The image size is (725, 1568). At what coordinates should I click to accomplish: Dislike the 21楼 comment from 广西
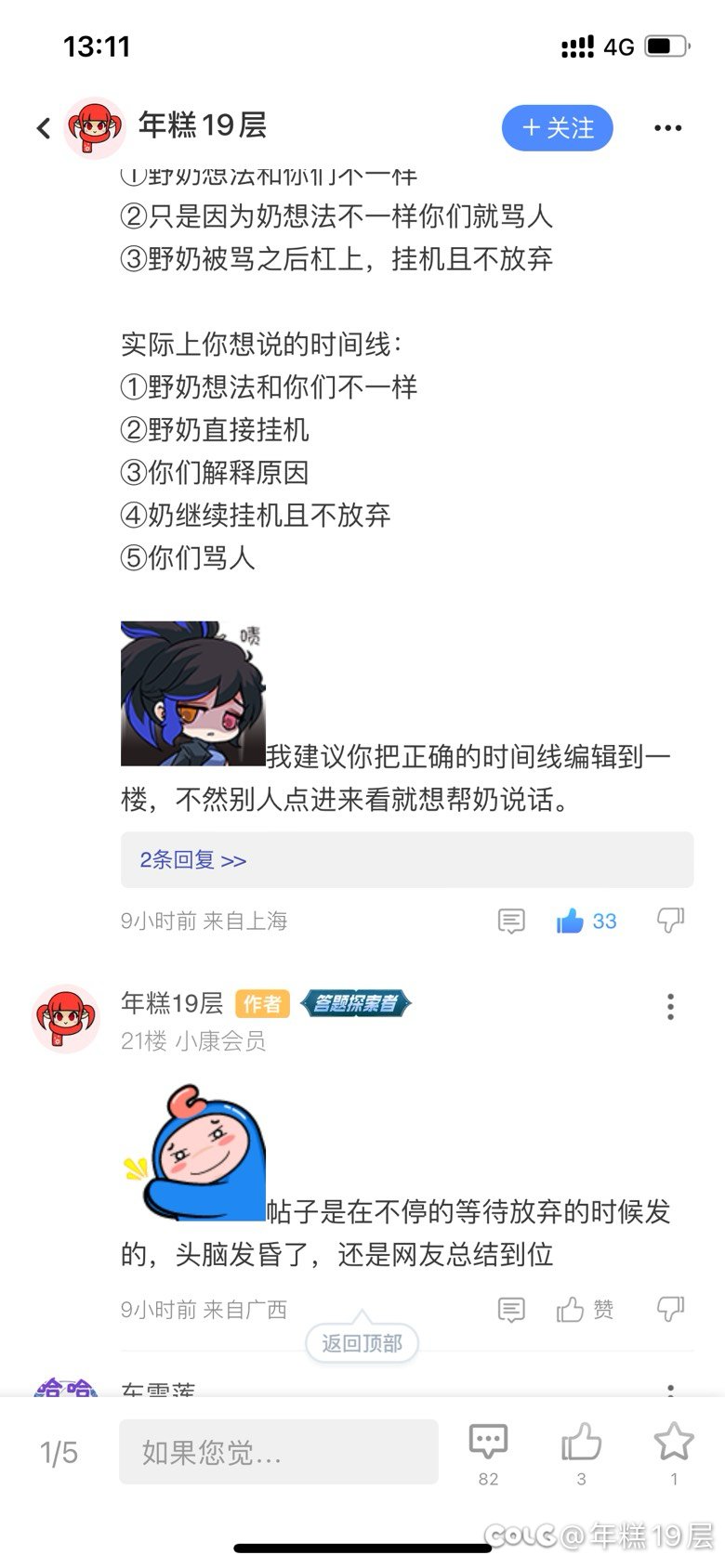tap(670, 1310)
